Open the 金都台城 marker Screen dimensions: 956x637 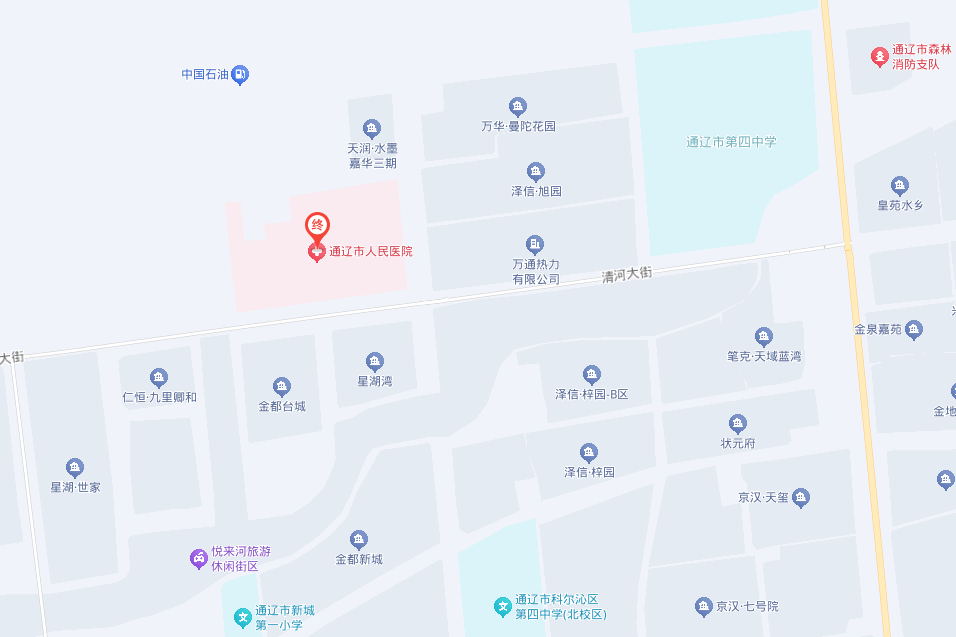[x=282, y=387]
